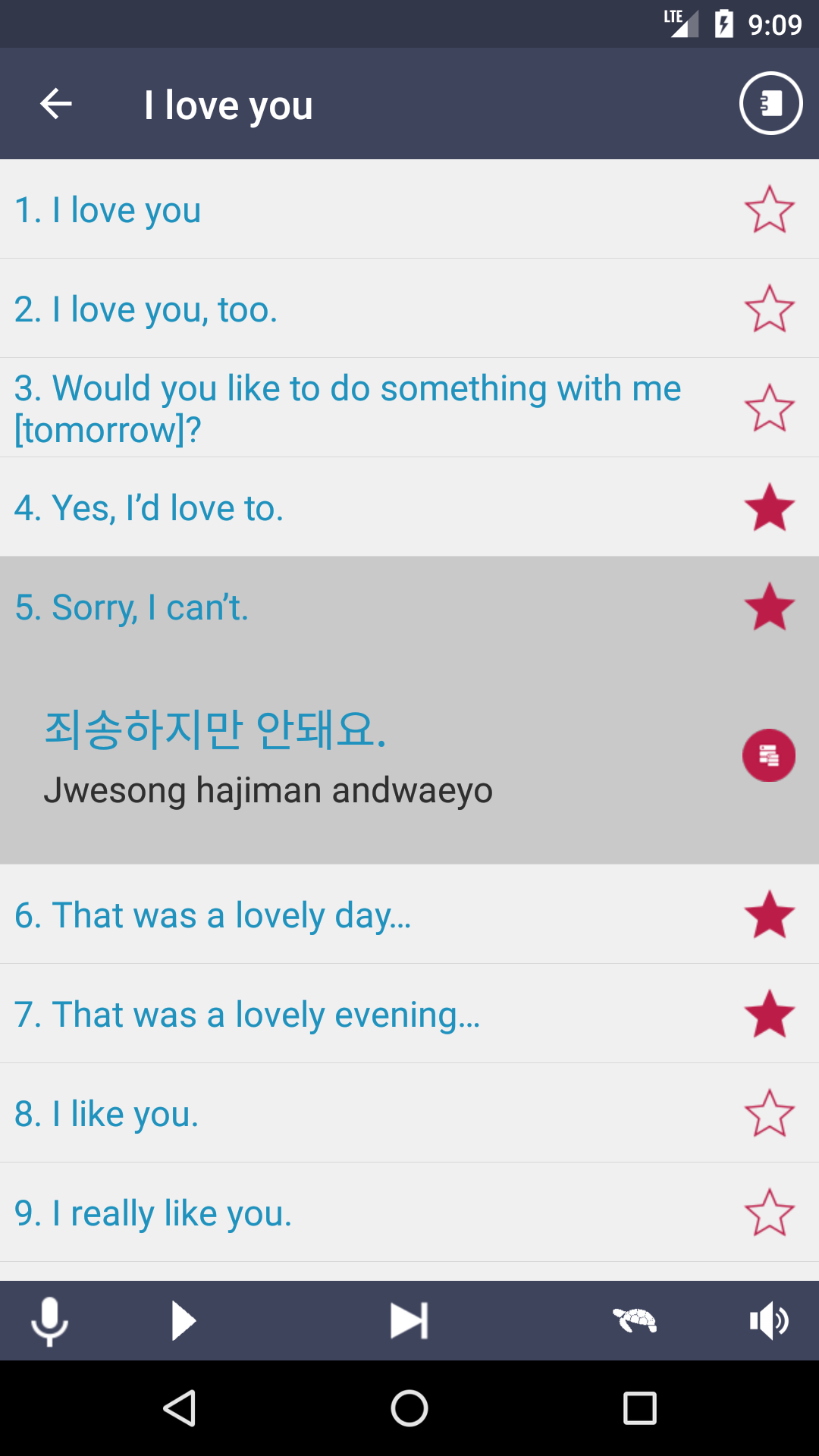Open the notebook icon in the top bar
The image size is (819, 1456).
point(770,104)
